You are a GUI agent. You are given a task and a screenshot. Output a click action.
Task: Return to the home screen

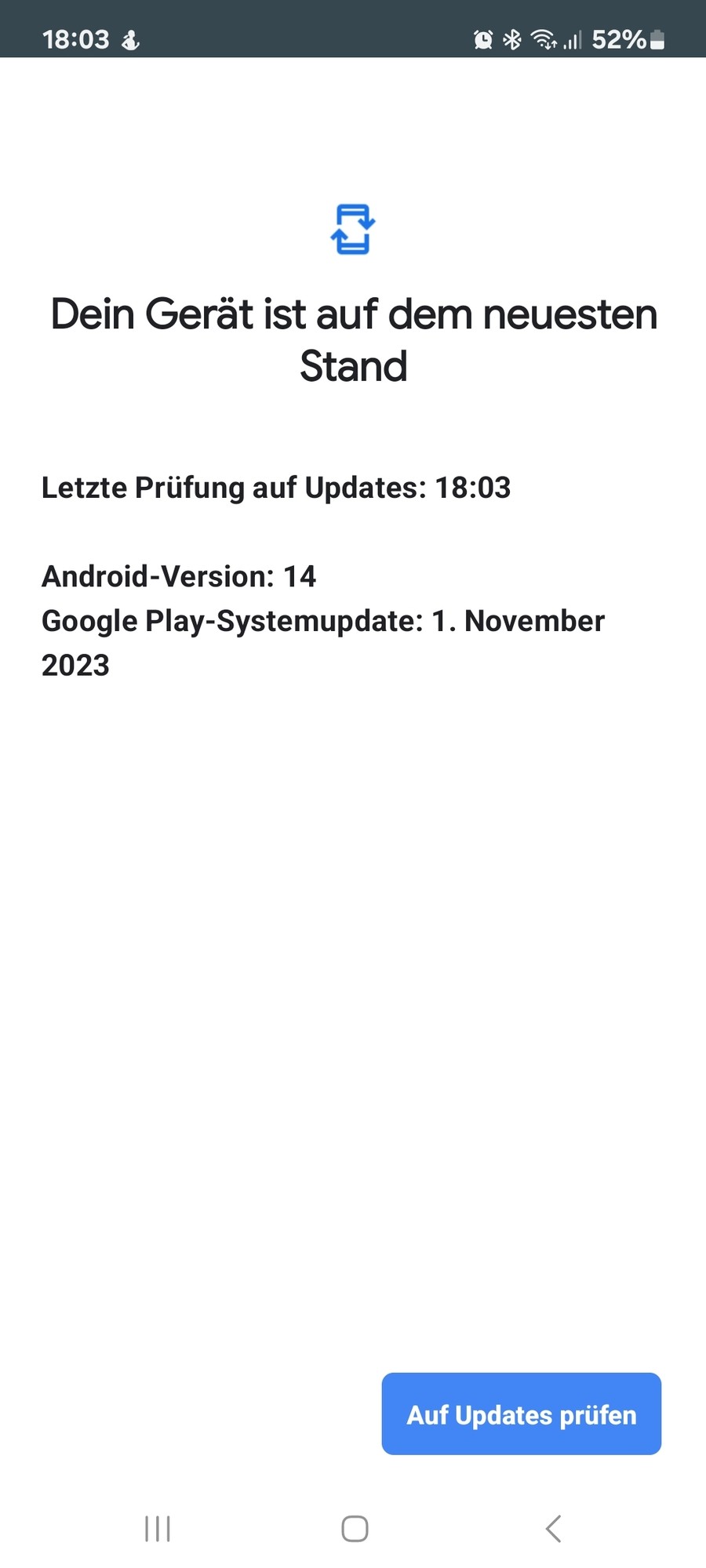point(355,1529)
